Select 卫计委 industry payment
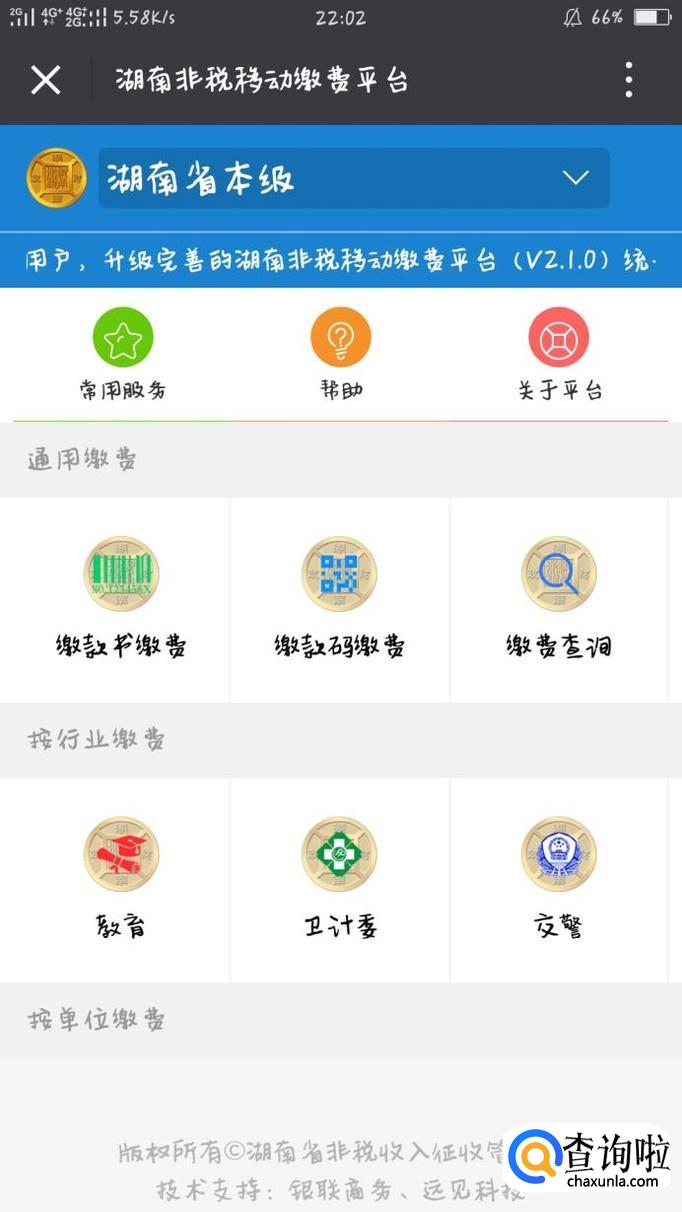The height and width of the screenshot is (1212, 682). pos(340,878)
